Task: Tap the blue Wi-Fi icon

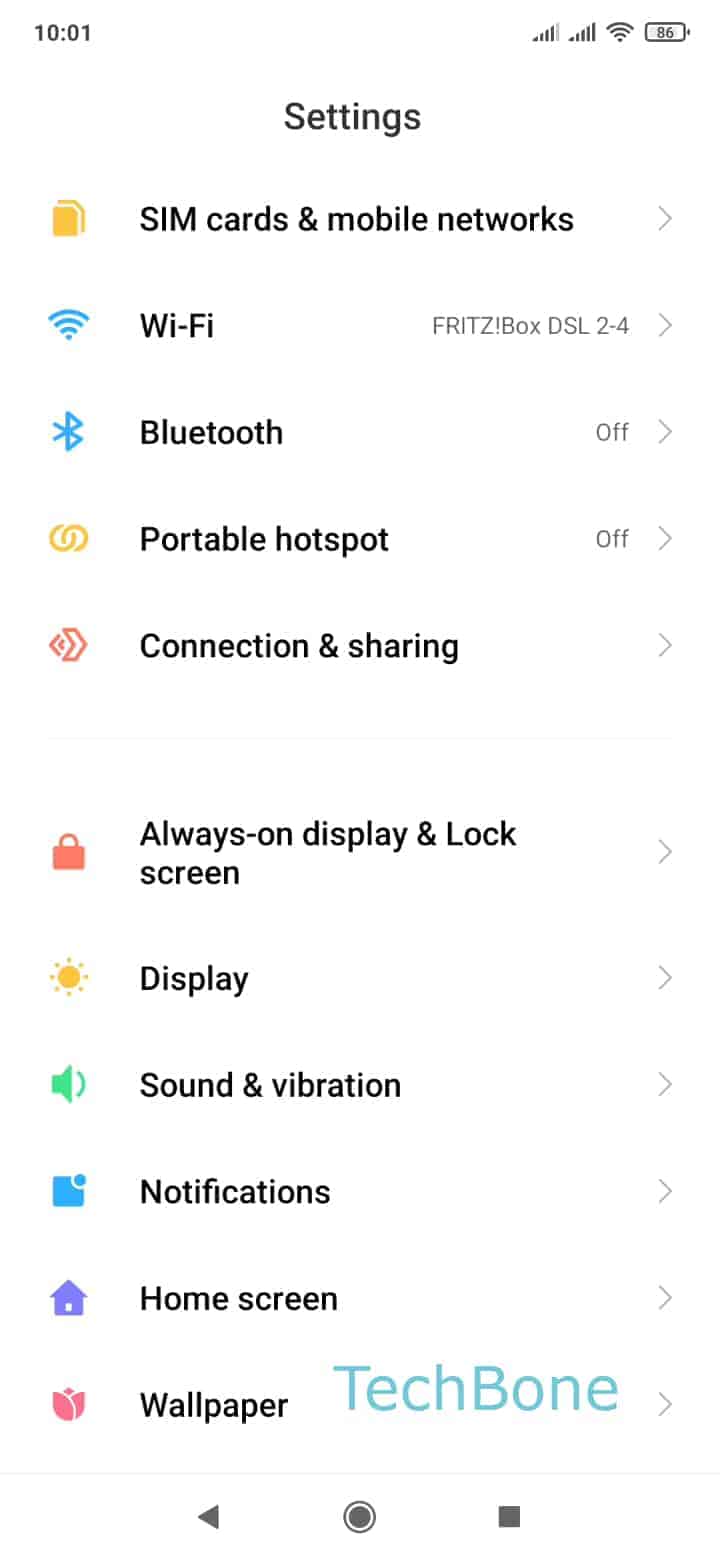Action: 68,324
